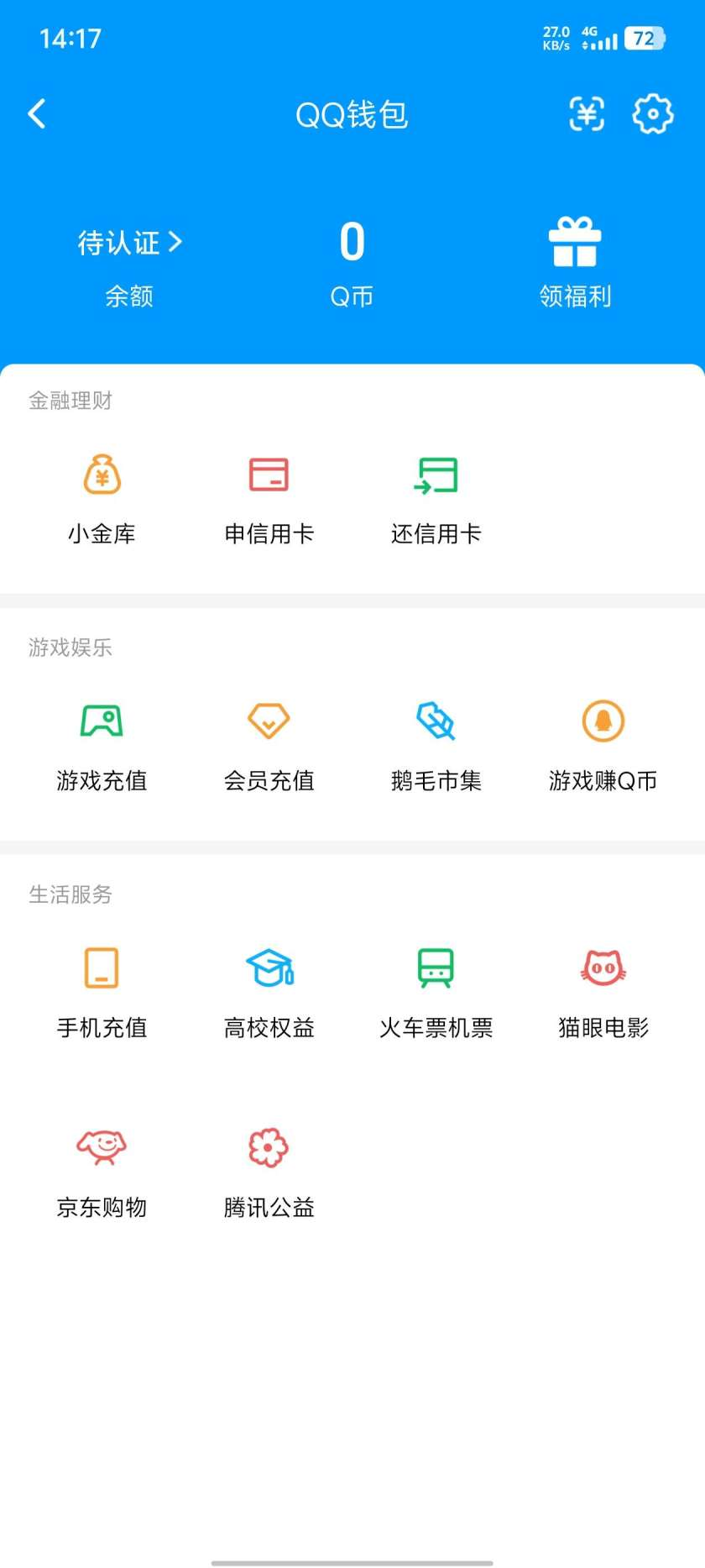Screen dimensions: 705x1568
Task: Open QQ Wallet settings gear
Action: point(652,114)
